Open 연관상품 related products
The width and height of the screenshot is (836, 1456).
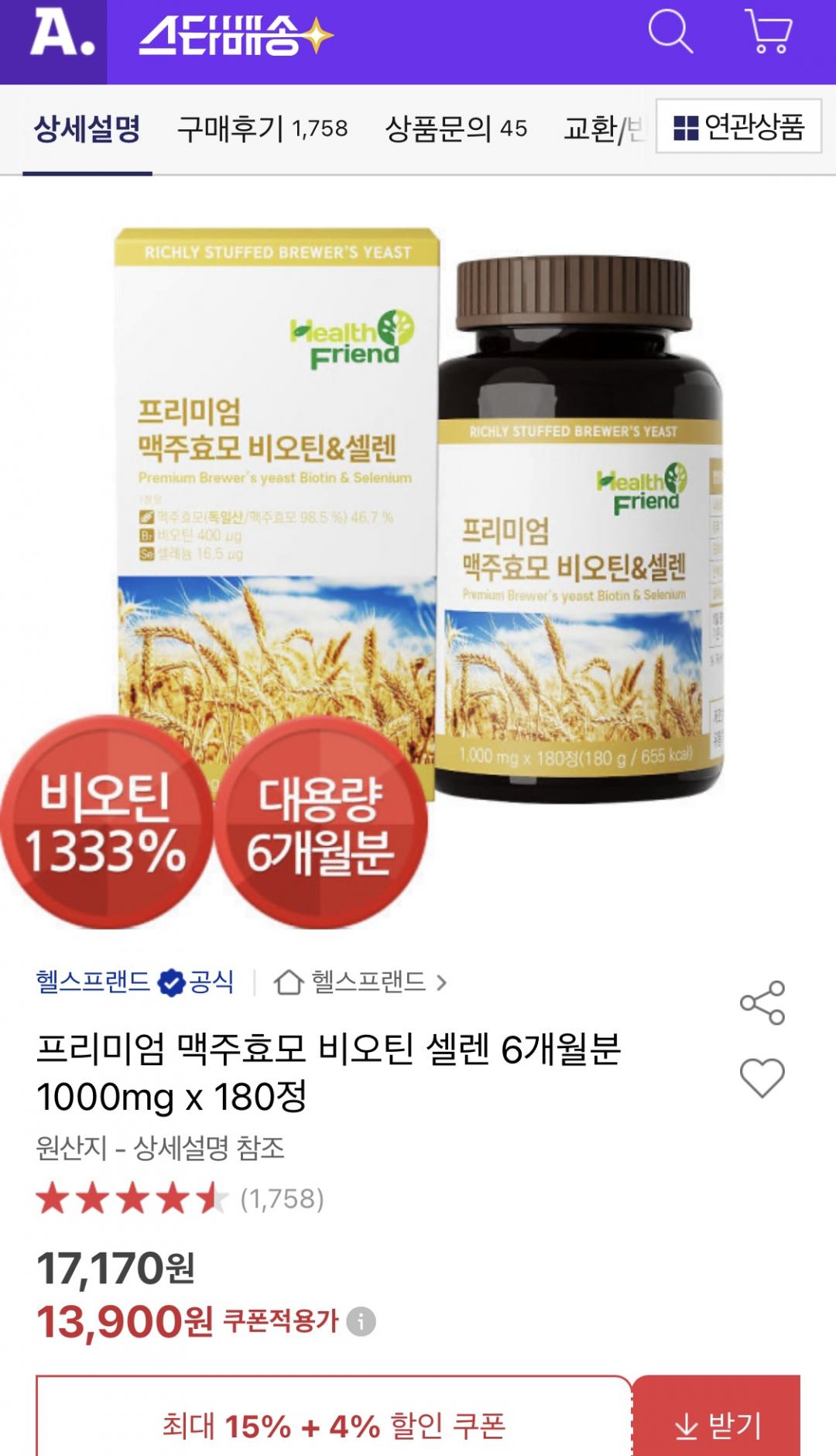pyautogui.click(x=738, y=126)
